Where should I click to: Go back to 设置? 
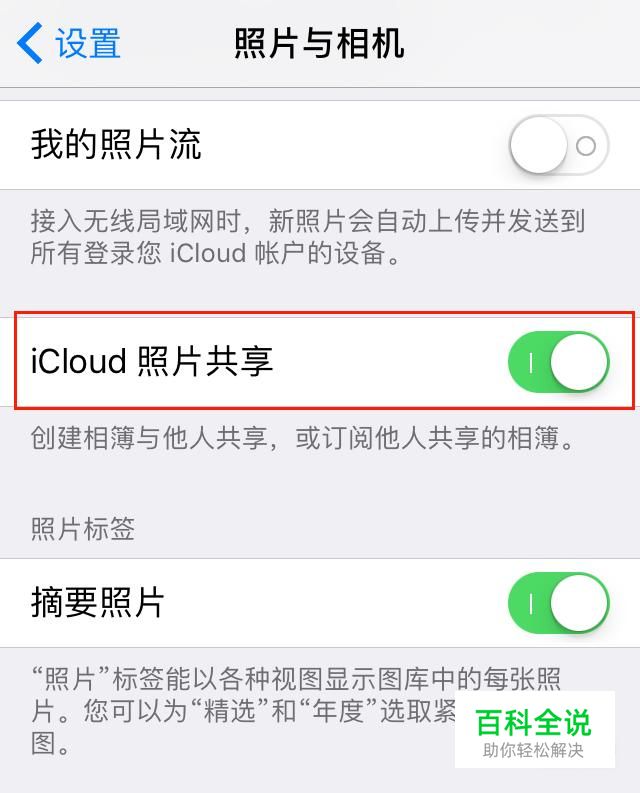(x=68, y=44)
